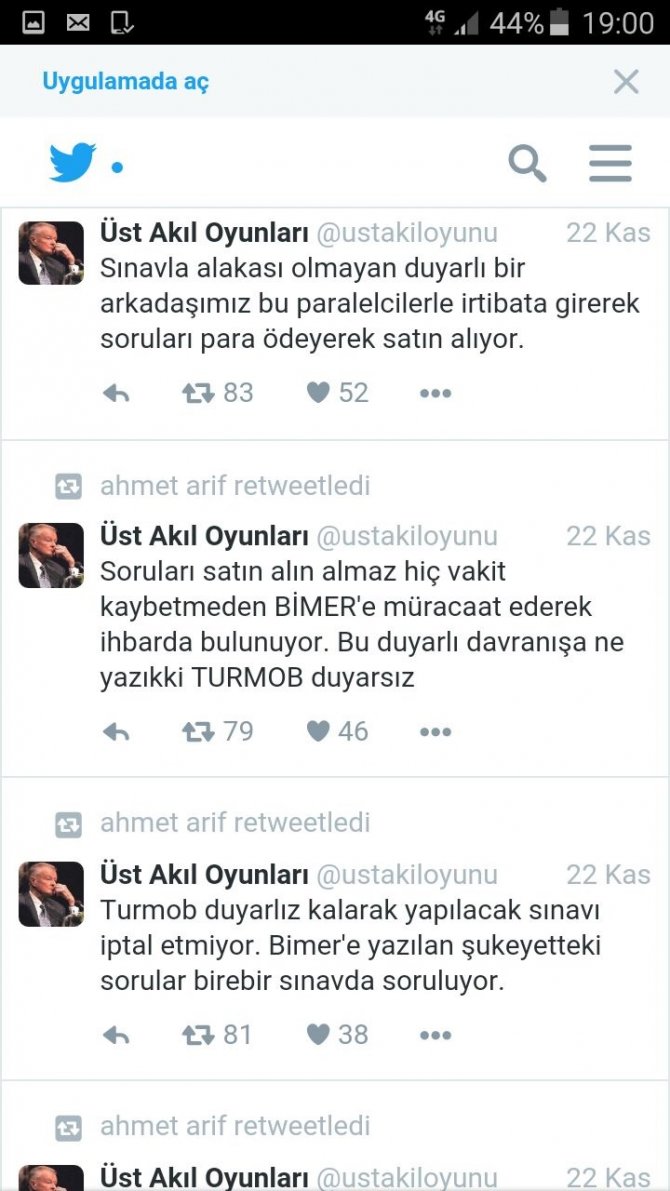Open more options on tweet with 46 likes
The height and width of the screenshot is (1191, 670).
pyautogui.click(x=435, y=732)
